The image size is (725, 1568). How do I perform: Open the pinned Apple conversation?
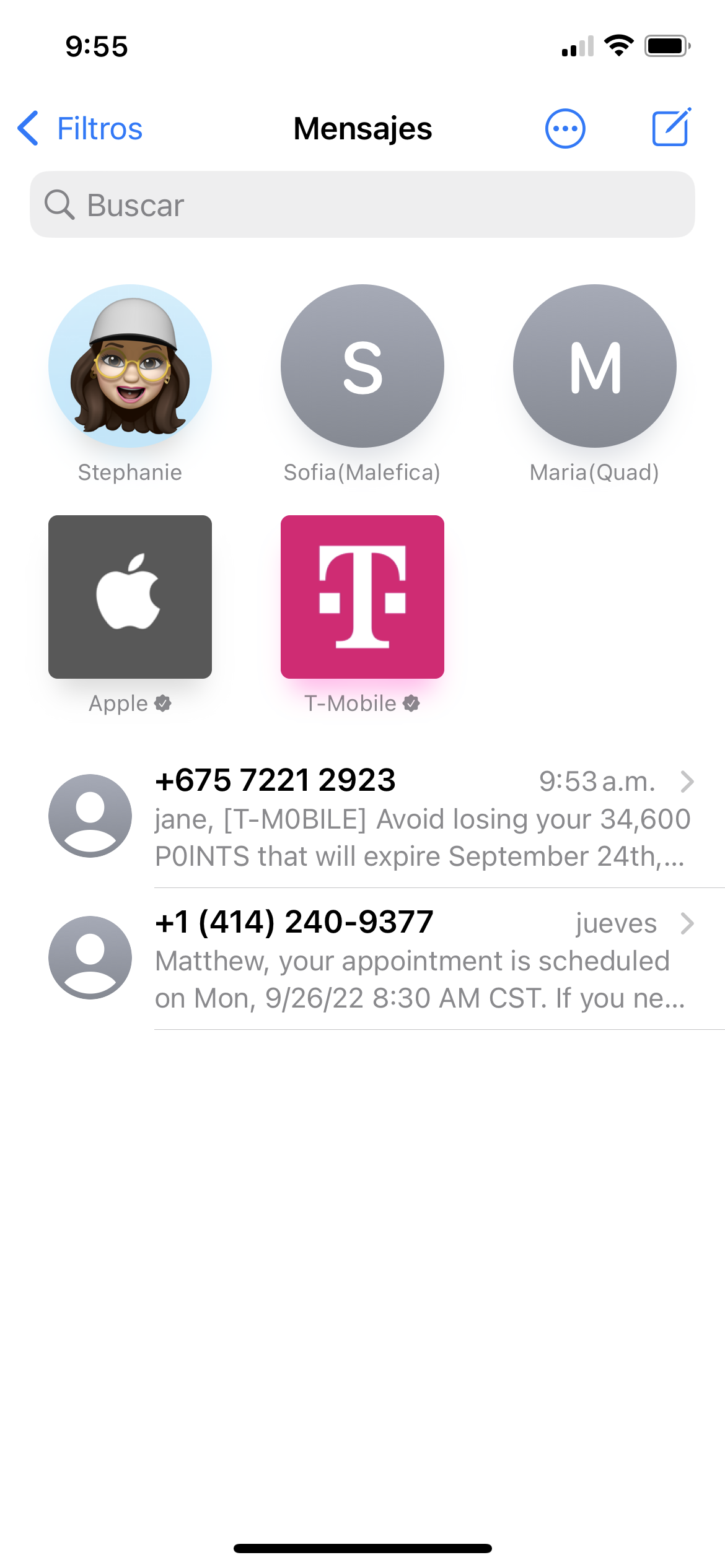[x=130, y=597]
